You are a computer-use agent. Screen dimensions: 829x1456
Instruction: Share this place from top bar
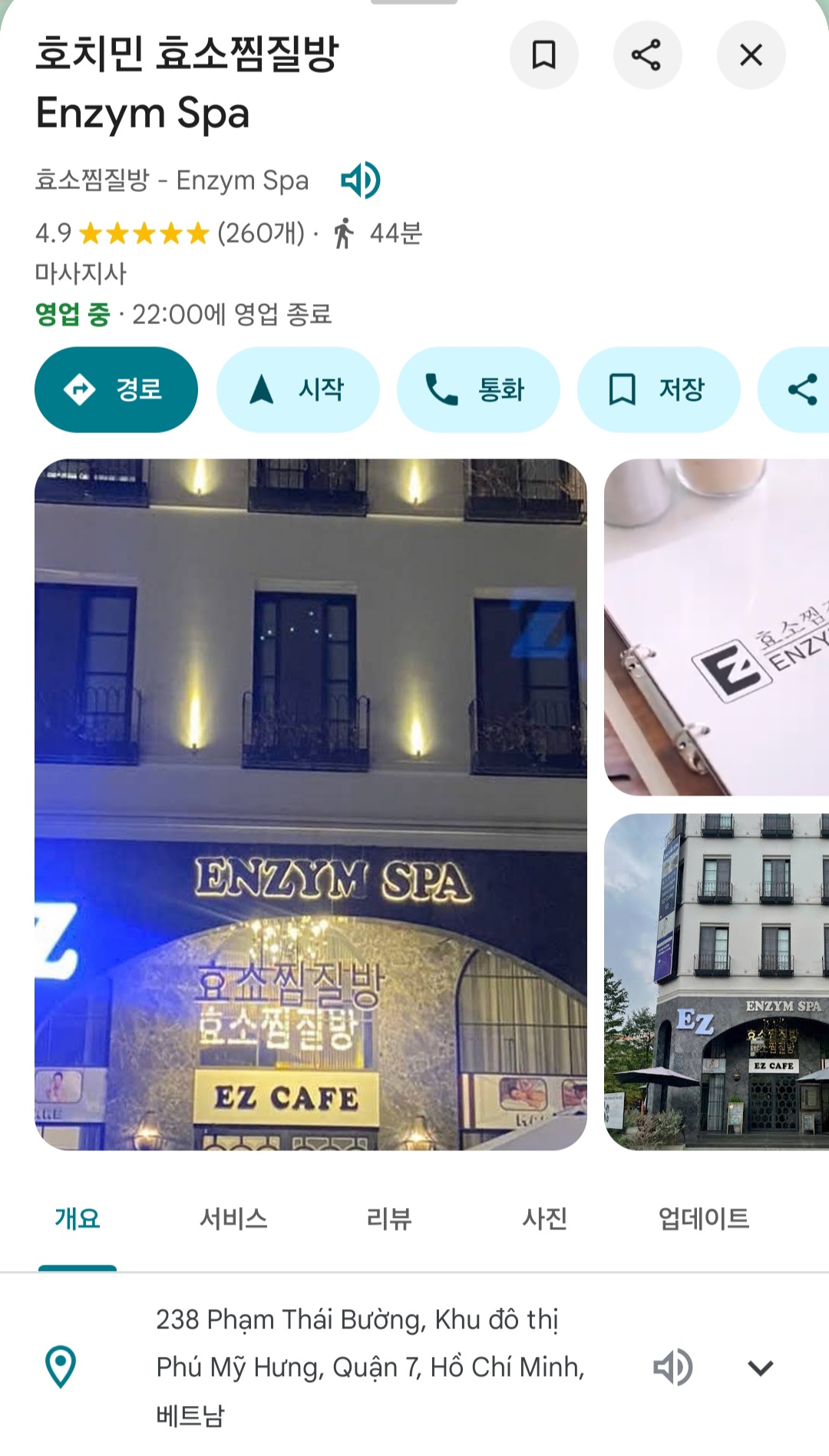646,55
